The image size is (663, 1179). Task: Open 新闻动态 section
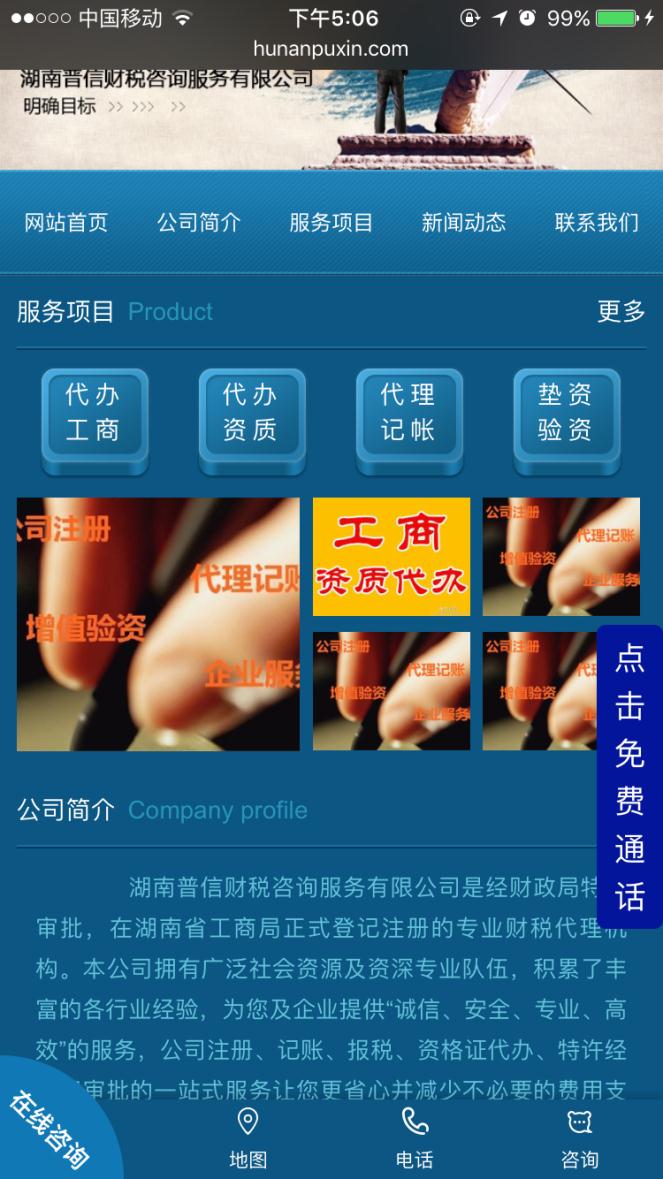click(463, 222)
